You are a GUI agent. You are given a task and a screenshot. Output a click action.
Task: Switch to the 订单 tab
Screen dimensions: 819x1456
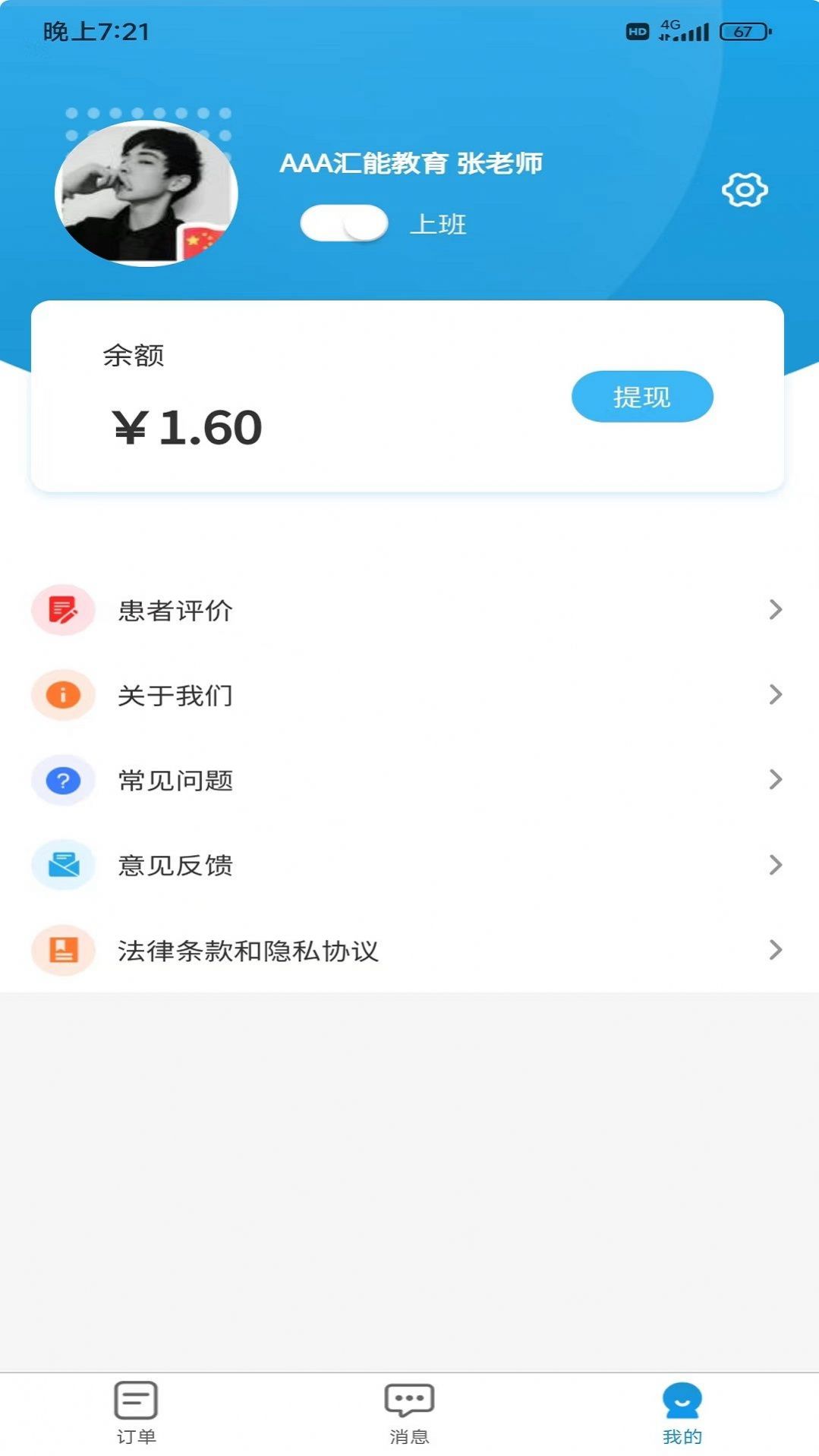pos(136,1412)
